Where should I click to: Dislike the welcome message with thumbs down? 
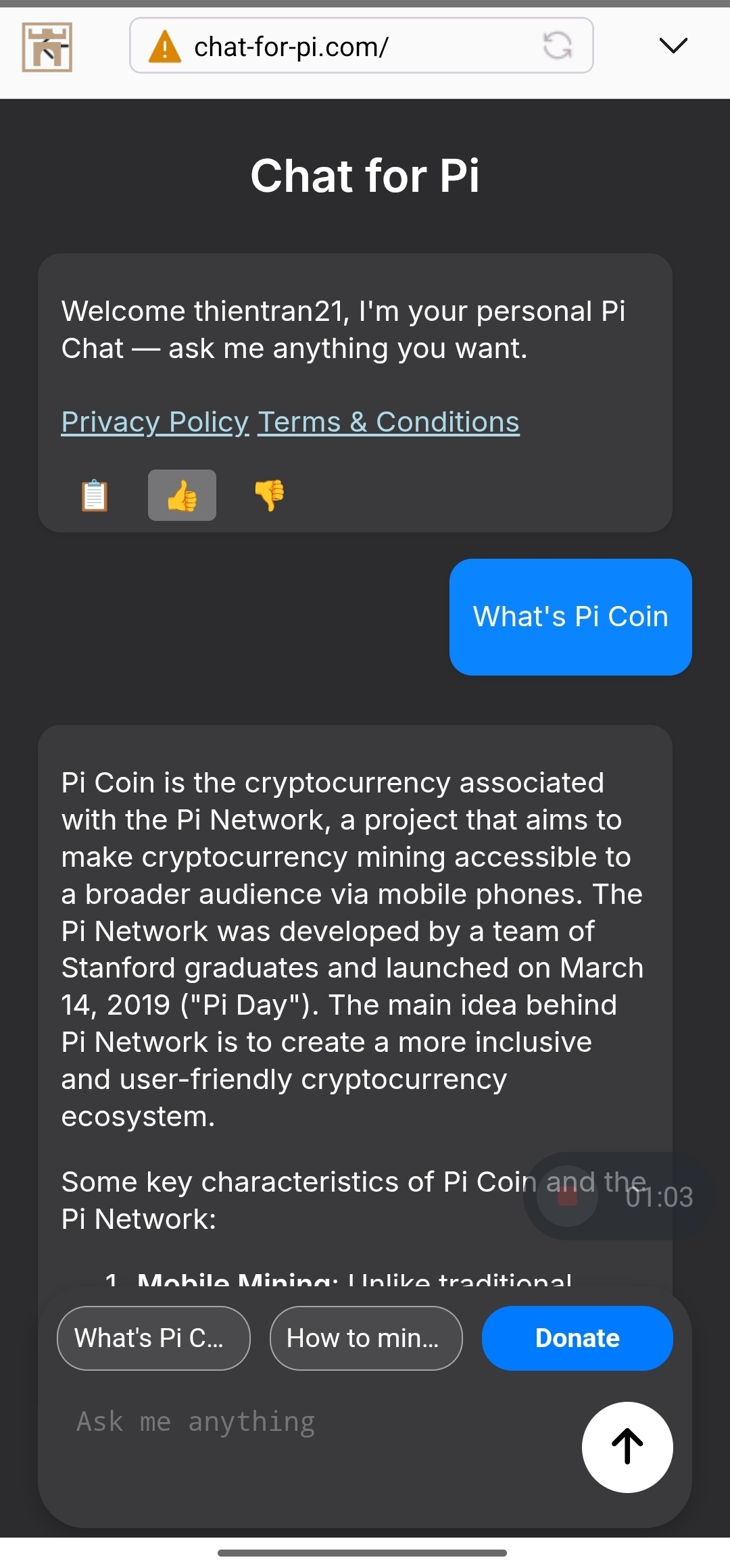[269, 495]
